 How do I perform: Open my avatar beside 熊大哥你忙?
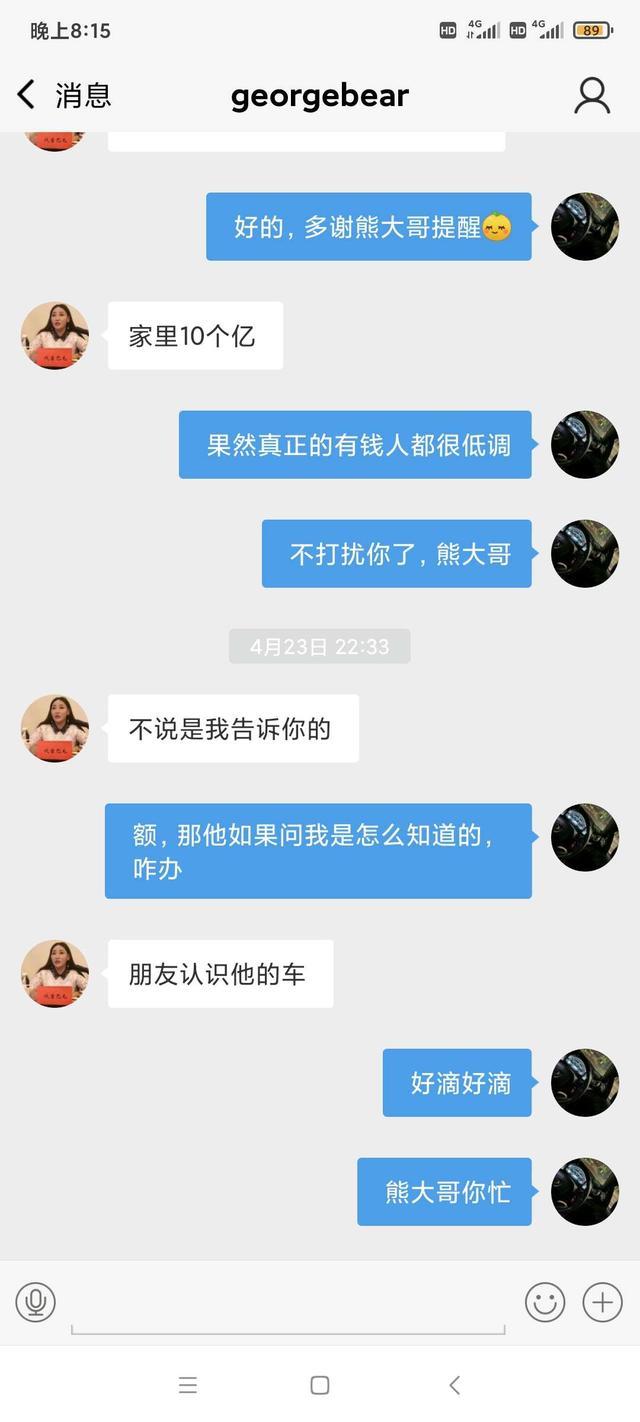point(585,1192)
